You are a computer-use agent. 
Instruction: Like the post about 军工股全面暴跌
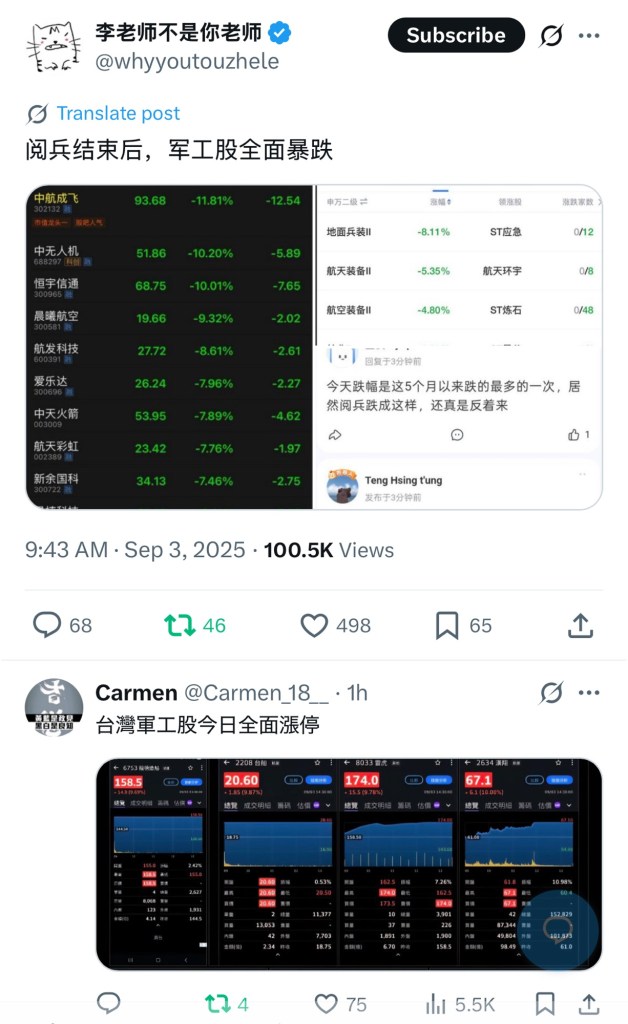pos(314,625)
